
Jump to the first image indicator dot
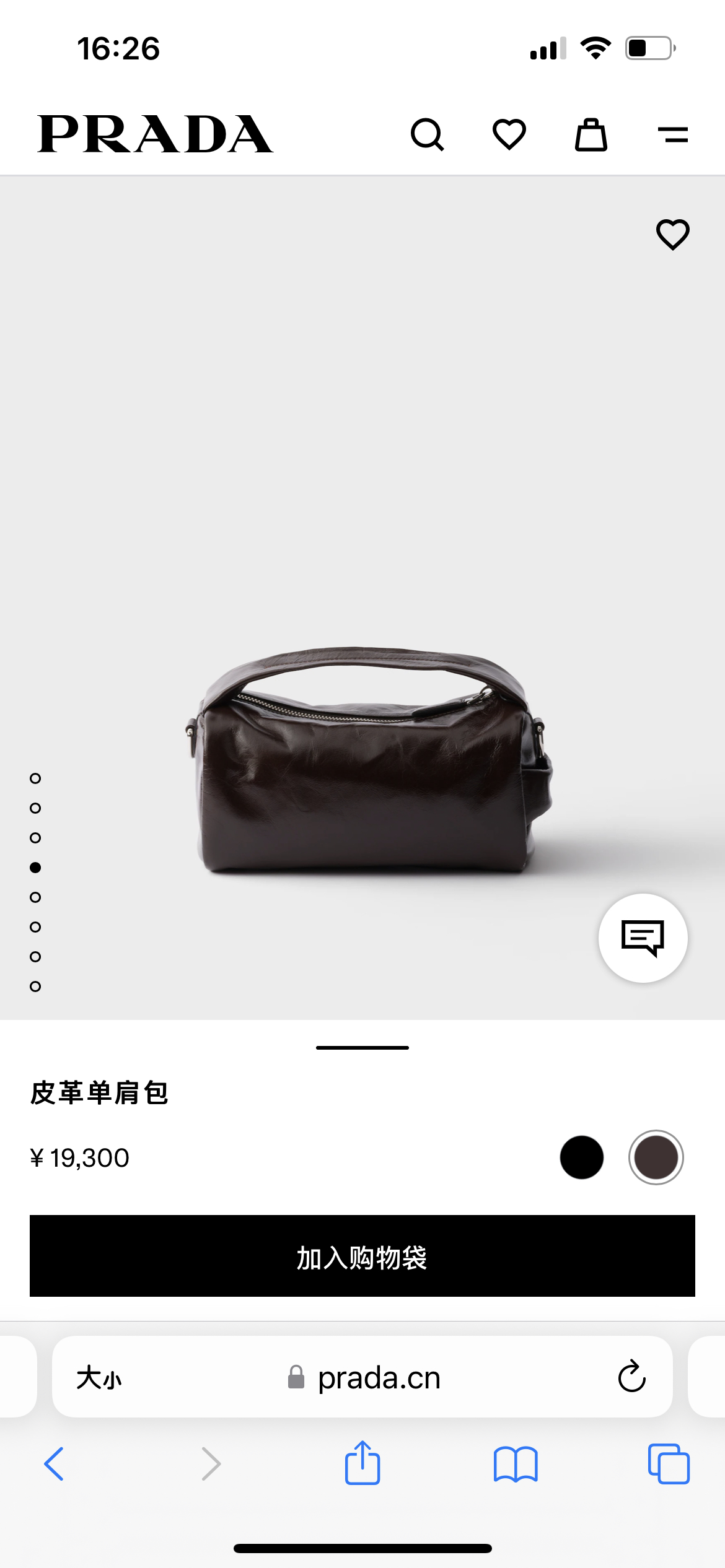(x=35, y=778)
